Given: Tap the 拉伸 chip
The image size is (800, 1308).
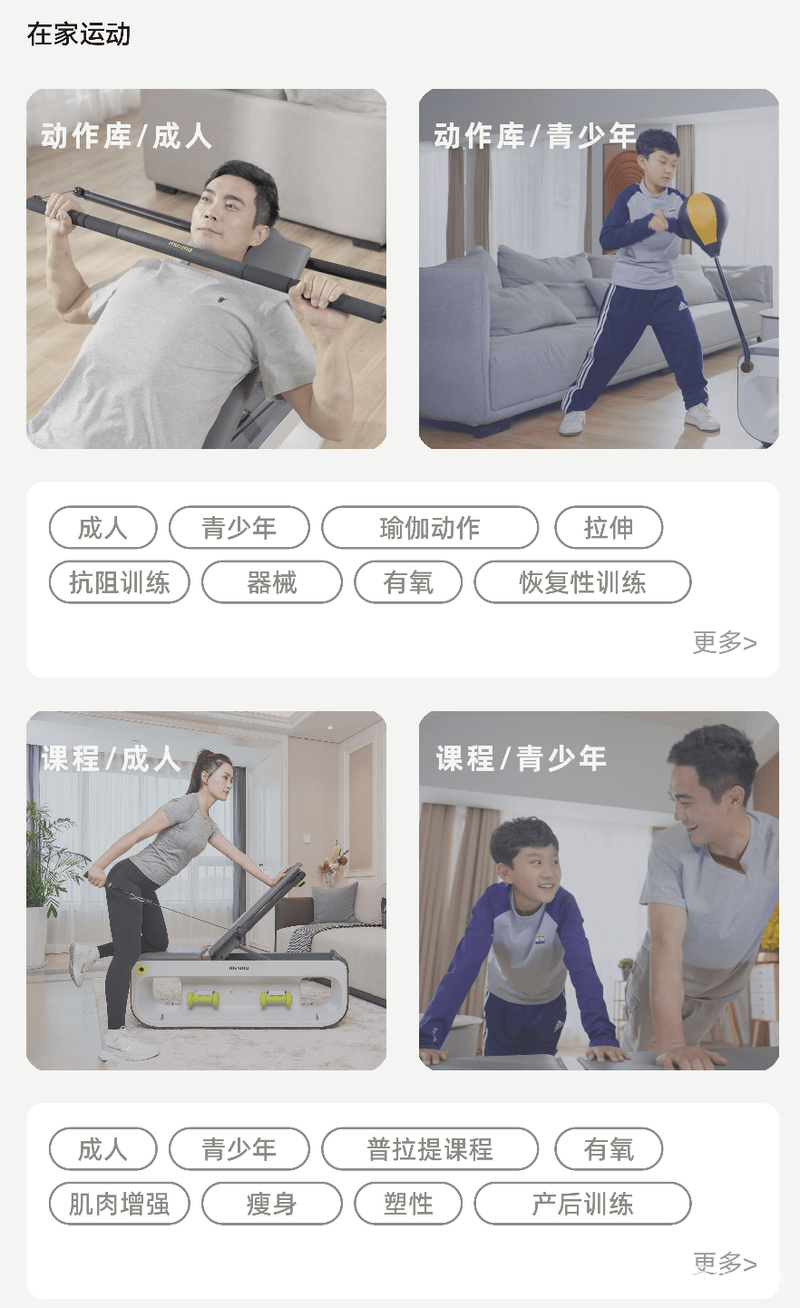Looking at the screenshot, I should tap(609, 528).
